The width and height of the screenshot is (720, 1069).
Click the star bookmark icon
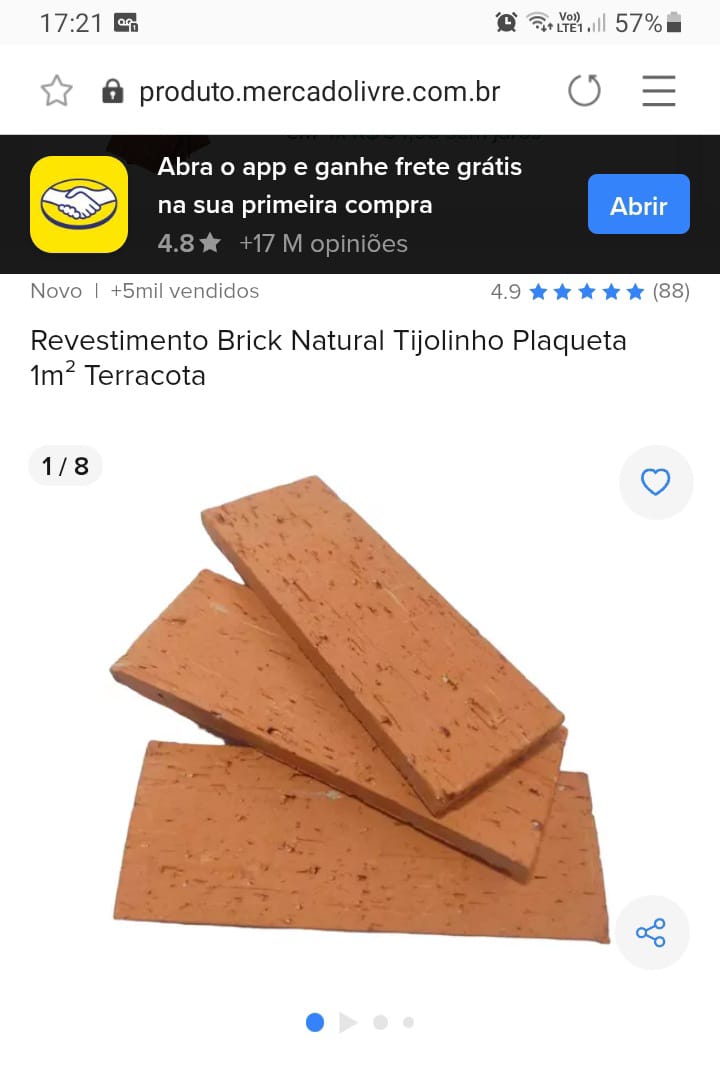(x=56, y=90)
